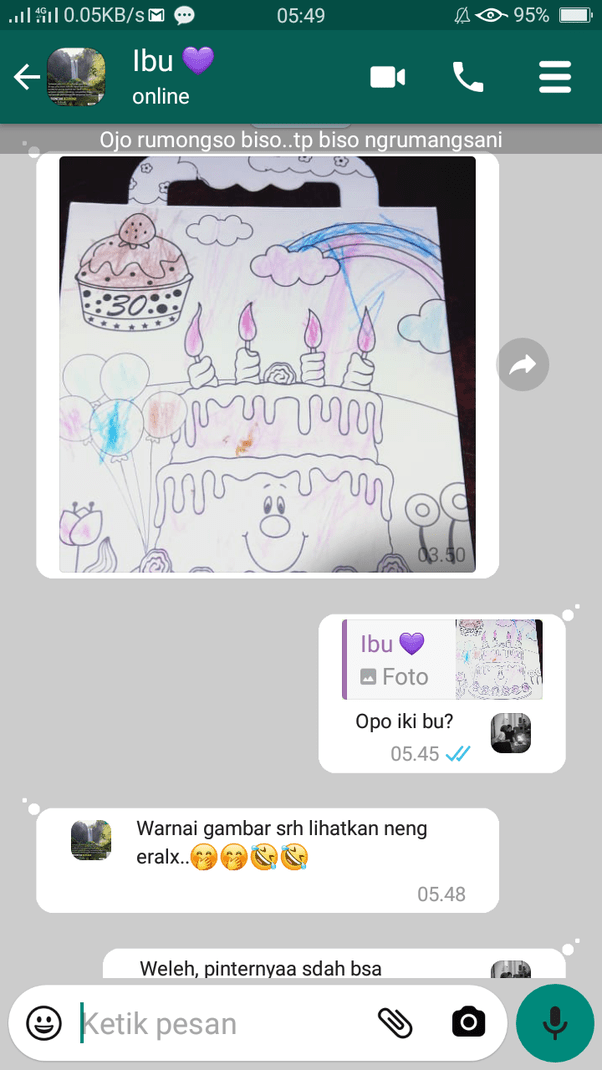
Task: Open the hamburger menu in header
Action: coord(554,77)
